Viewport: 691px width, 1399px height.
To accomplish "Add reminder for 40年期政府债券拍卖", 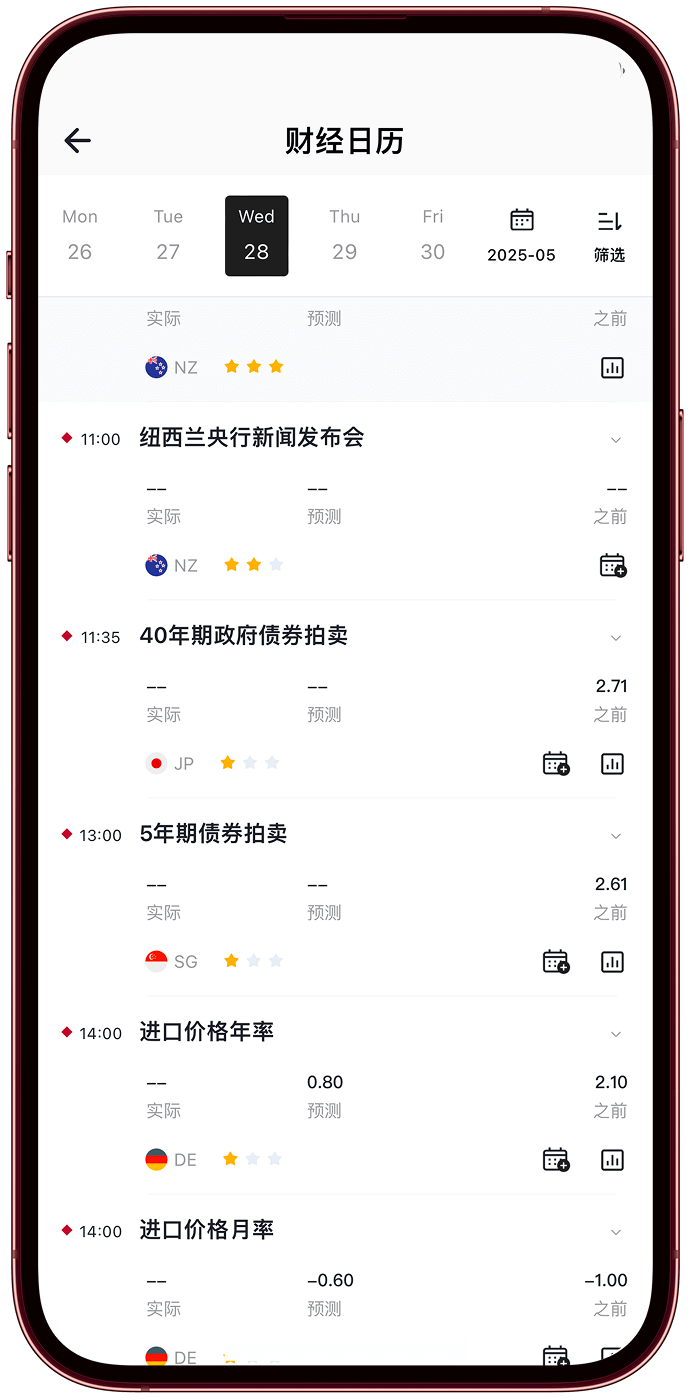I will 555,764.
